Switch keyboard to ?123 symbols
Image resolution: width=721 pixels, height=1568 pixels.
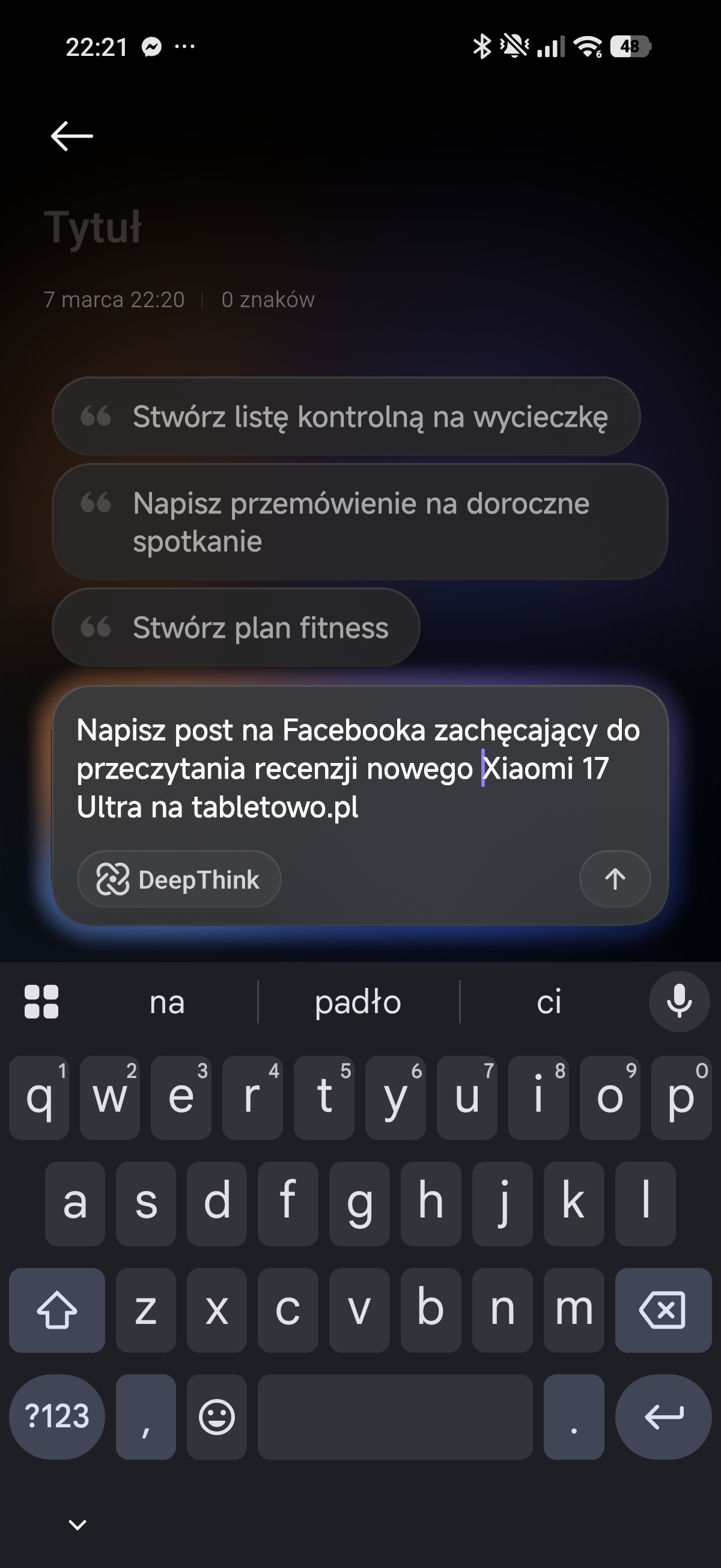pos(56,1416)
